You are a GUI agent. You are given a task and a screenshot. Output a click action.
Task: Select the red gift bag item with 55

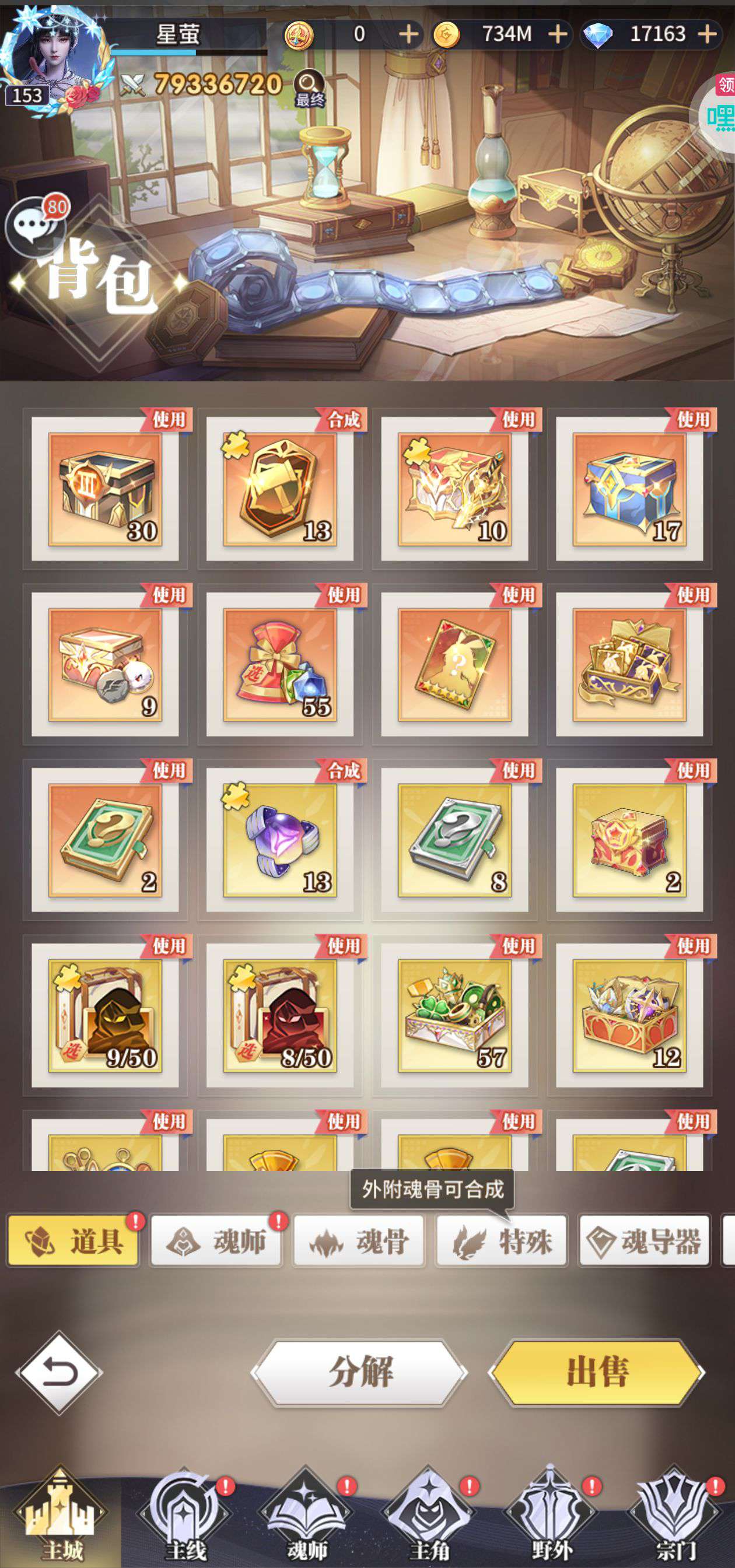280,664
